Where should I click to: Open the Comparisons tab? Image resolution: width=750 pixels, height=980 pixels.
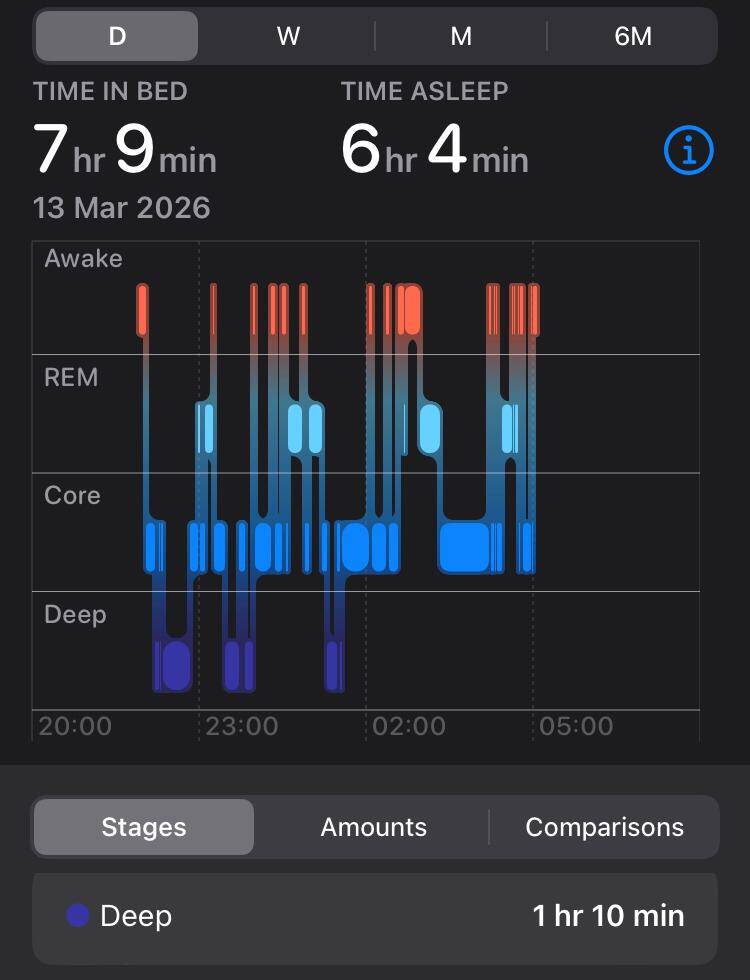point(604,827)
